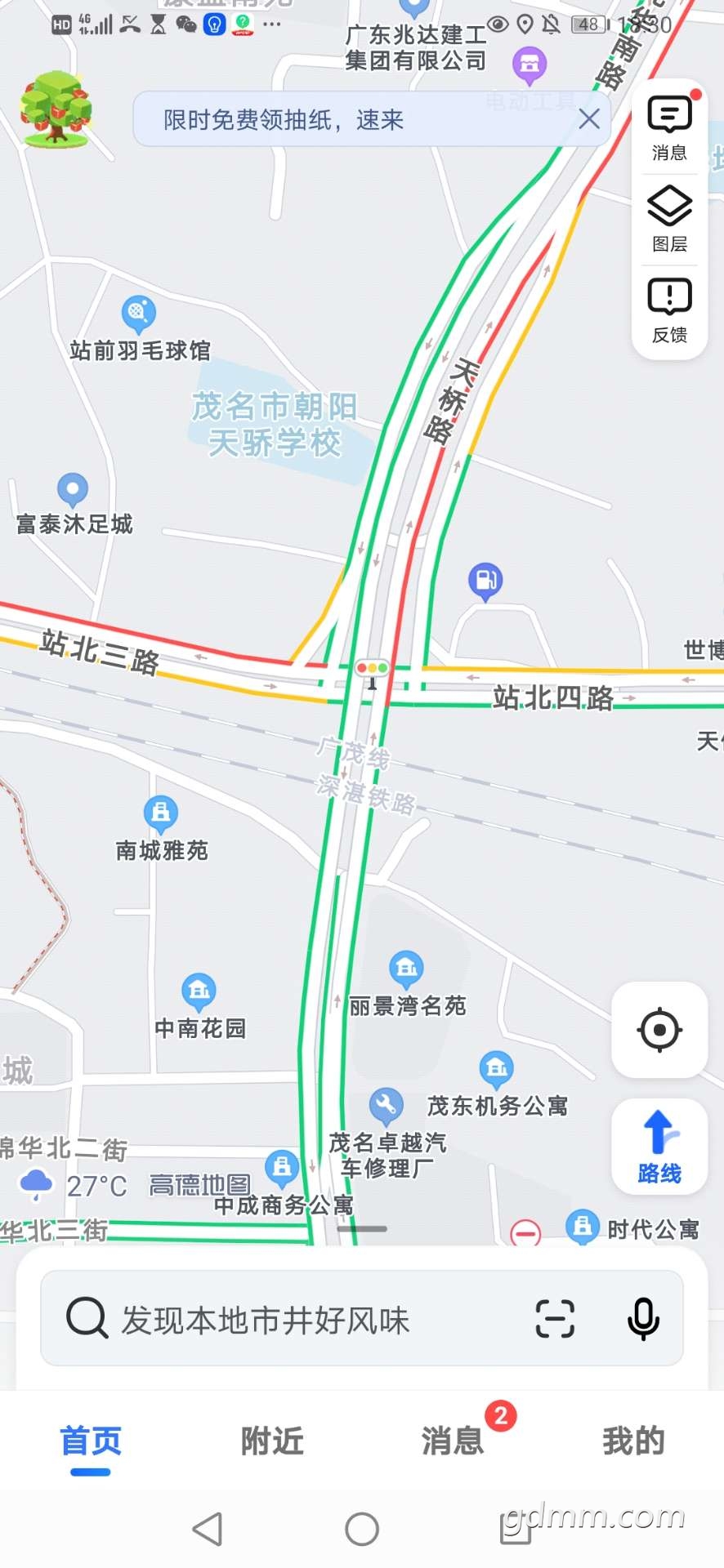Select the 丽景湾名苑 map marker

406,969
